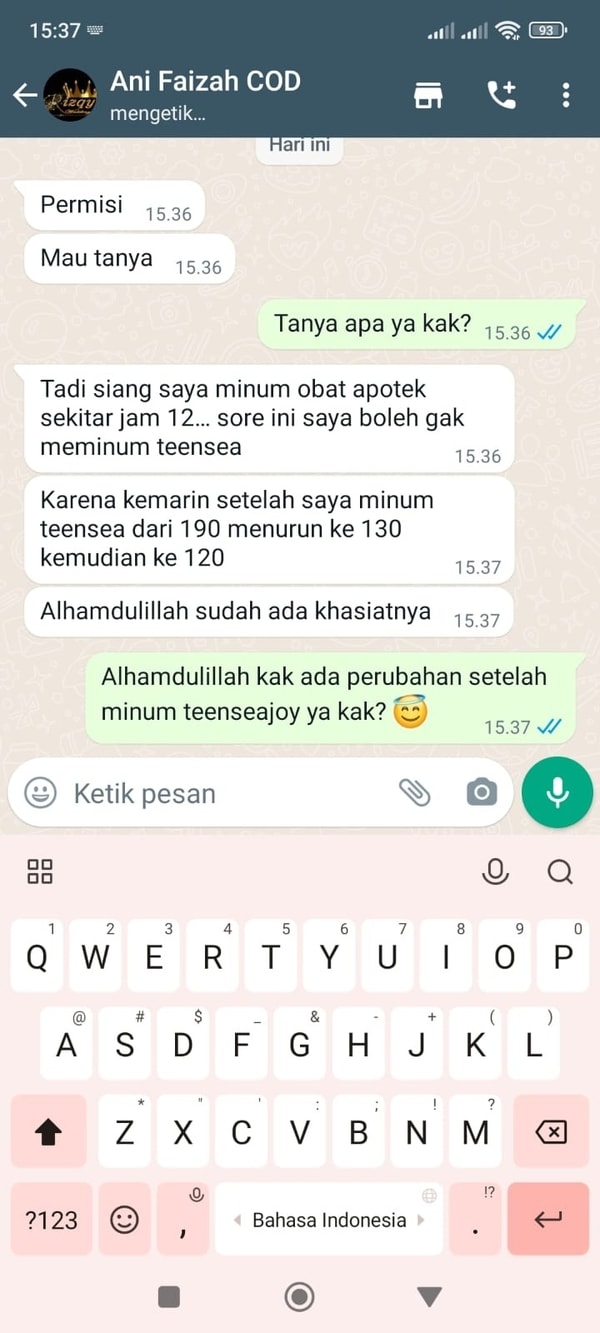This screenshot has height=1333, width=600.
Task: Record a voice message with microphone
Action: (x=557, y=793)
